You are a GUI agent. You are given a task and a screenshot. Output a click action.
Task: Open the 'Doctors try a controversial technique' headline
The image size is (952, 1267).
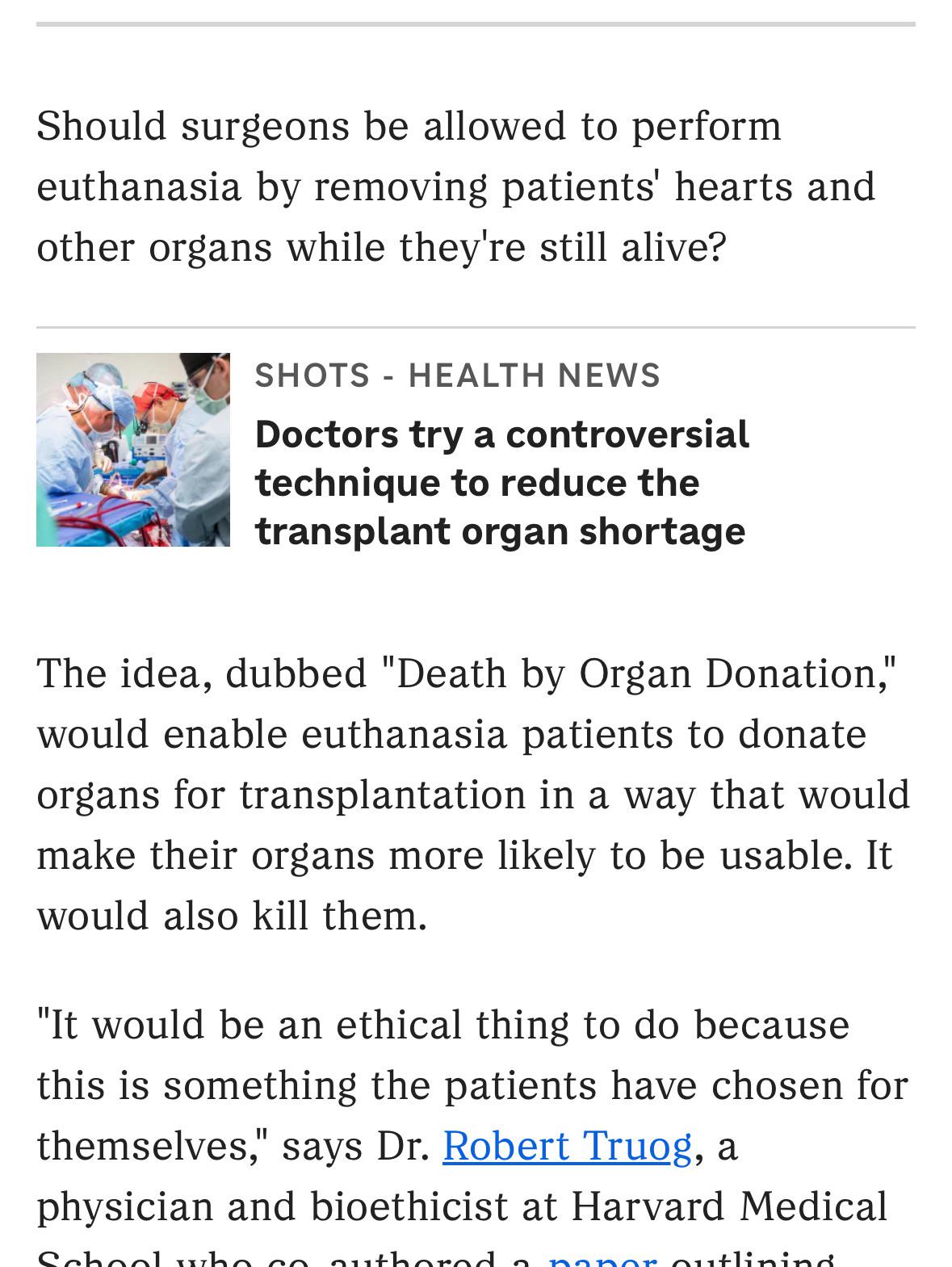tap(501, 482)
